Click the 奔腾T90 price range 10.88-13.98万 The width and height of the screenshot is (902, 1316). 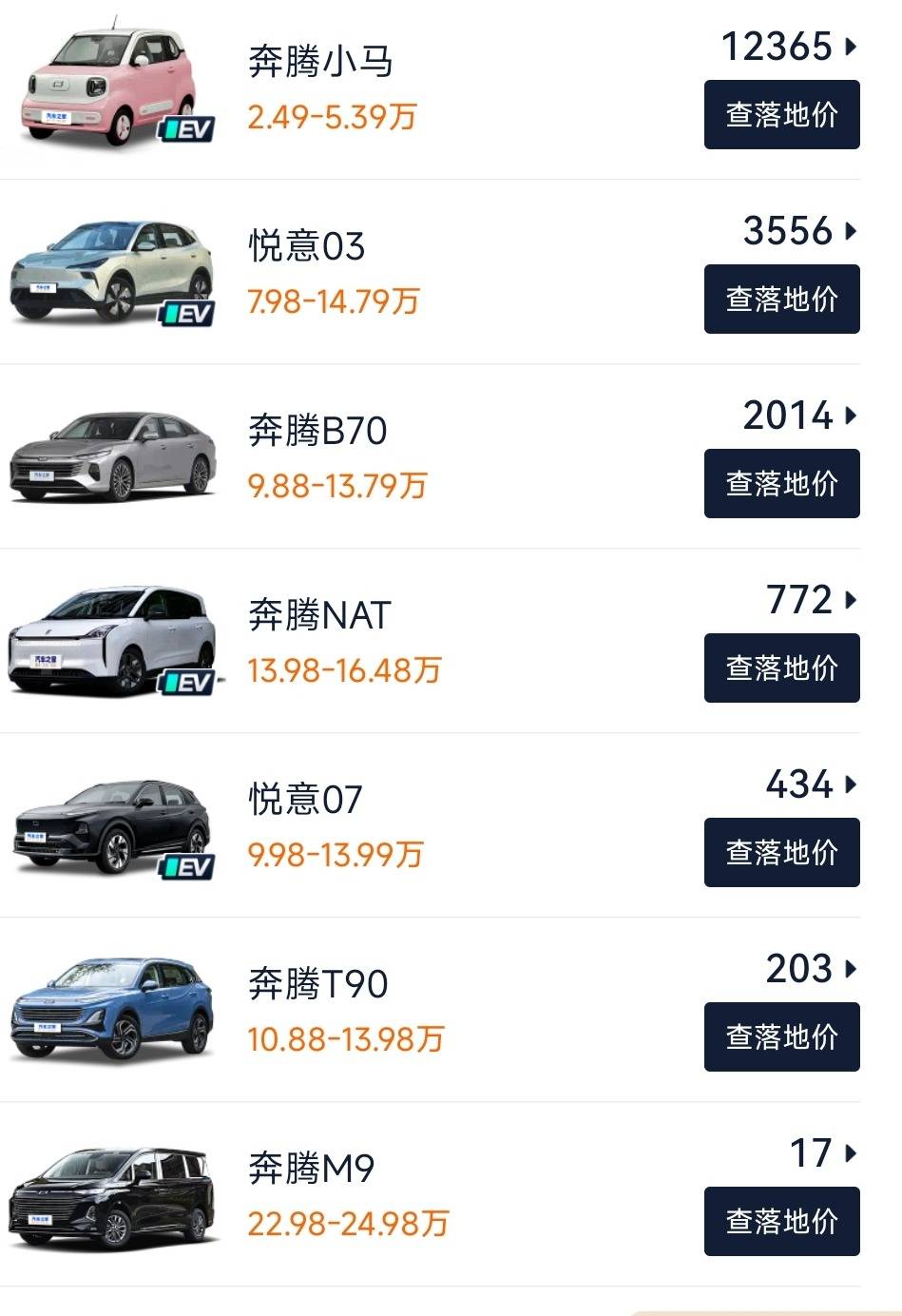tap(344, 1039)
